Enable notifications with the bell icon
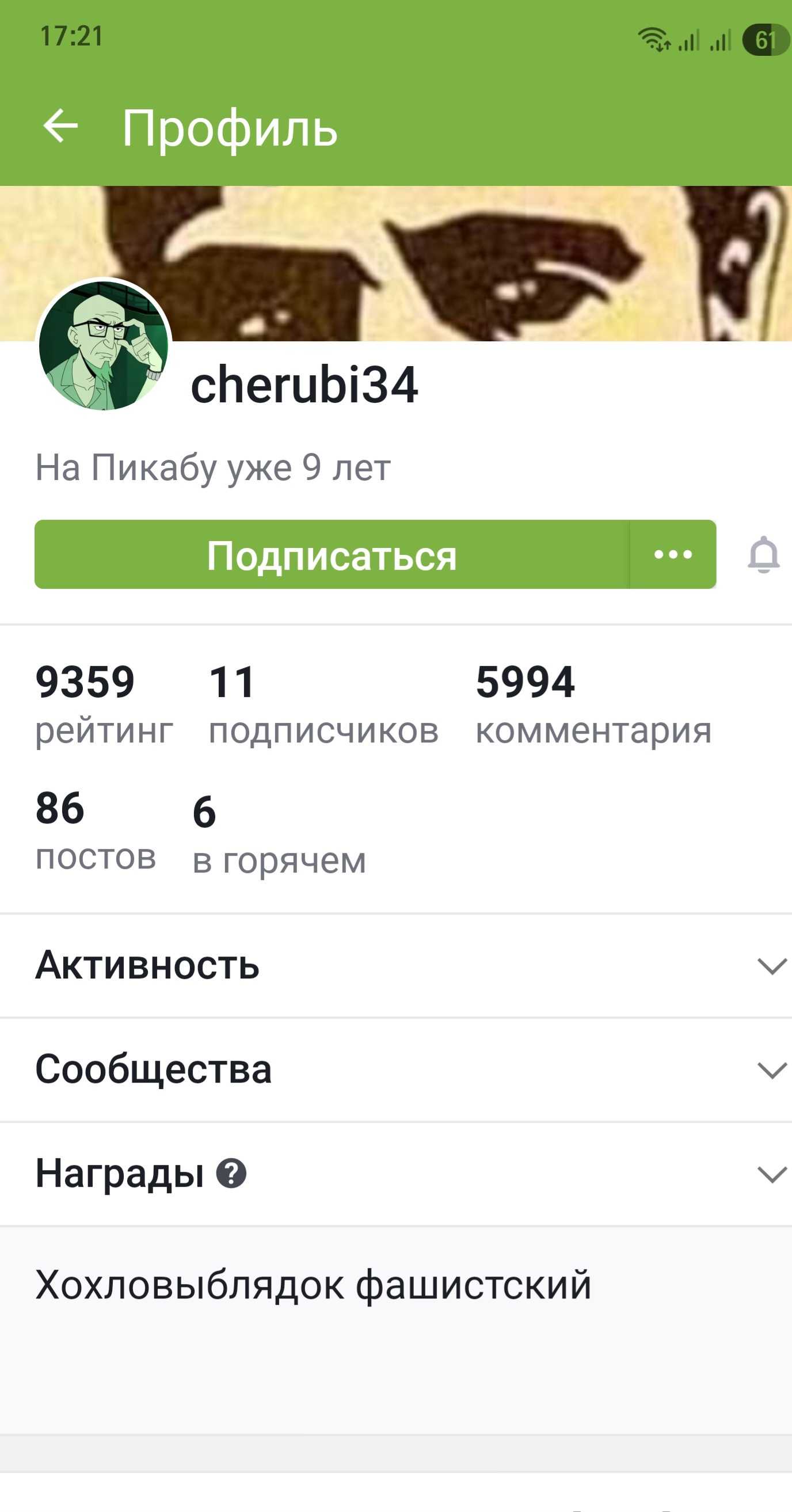The width and height of the screenshot is (792, 1512). point(763,555)
